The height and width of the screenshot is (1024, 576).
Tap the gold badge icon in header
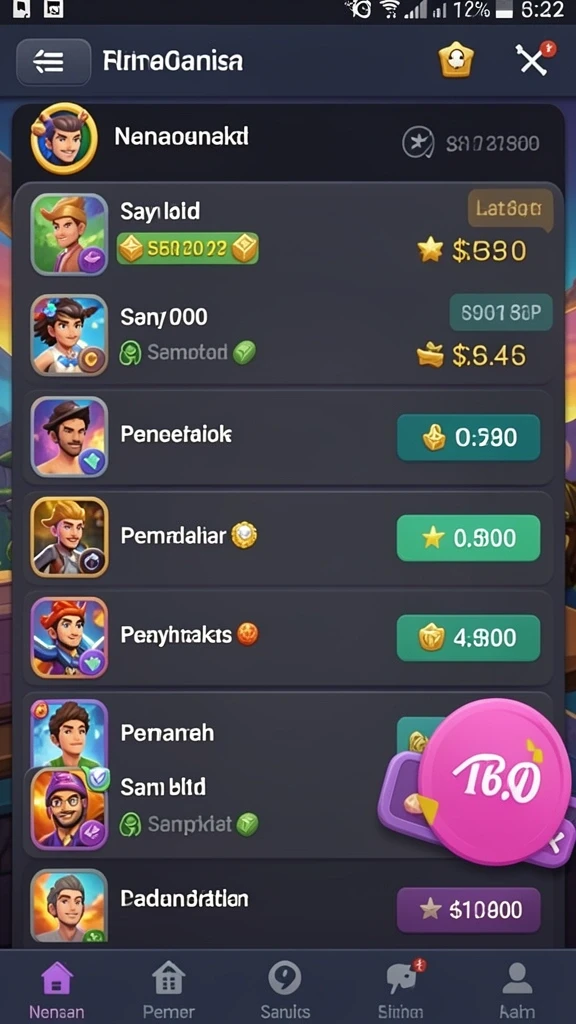[456, 60]
